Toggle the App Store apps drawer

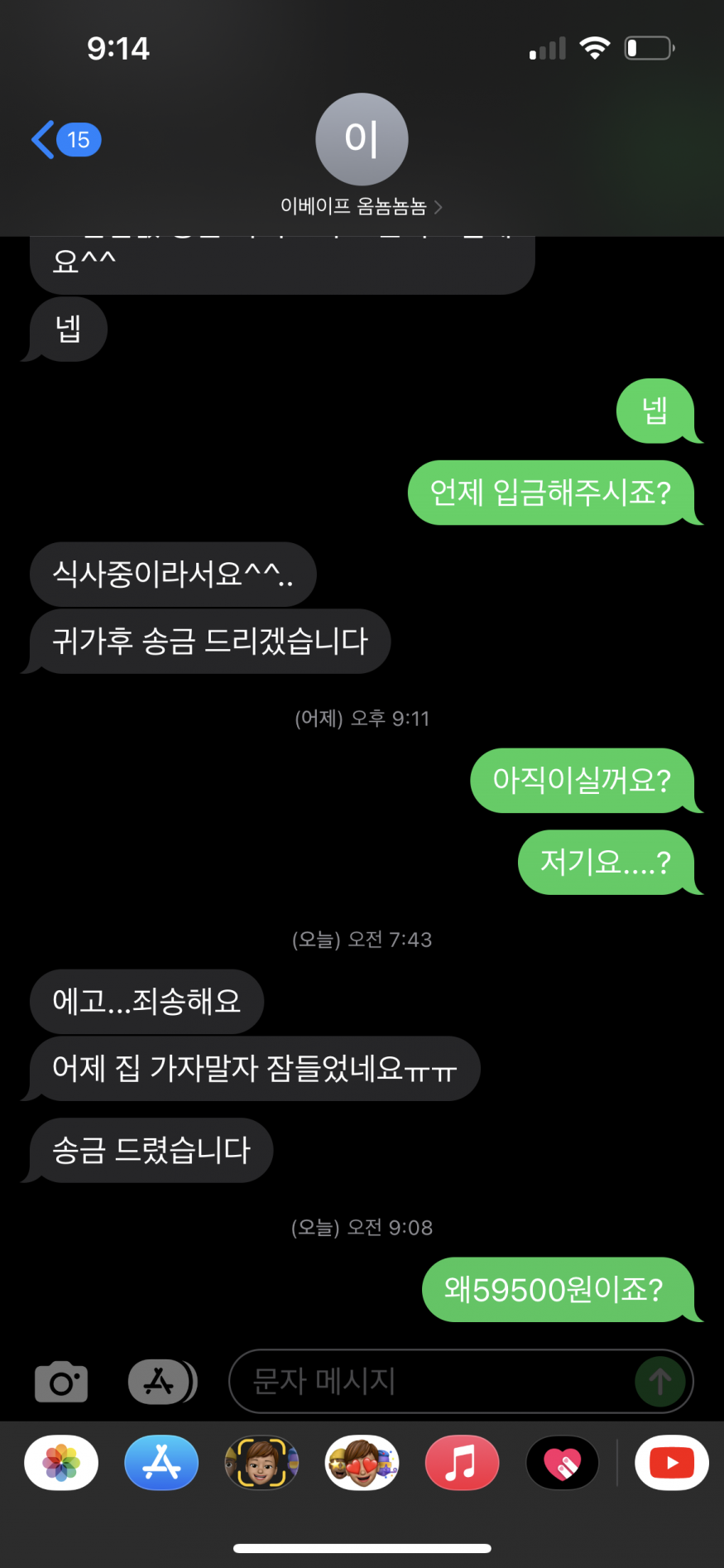162,1381
